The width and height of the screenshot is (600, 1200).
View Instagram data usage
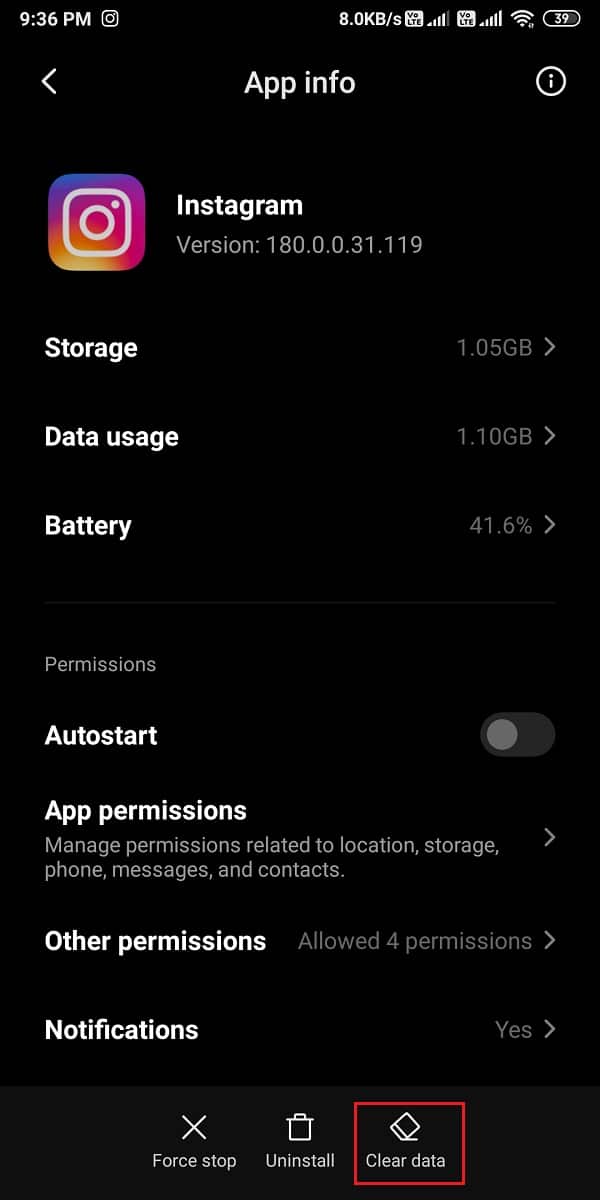point(300,437)
